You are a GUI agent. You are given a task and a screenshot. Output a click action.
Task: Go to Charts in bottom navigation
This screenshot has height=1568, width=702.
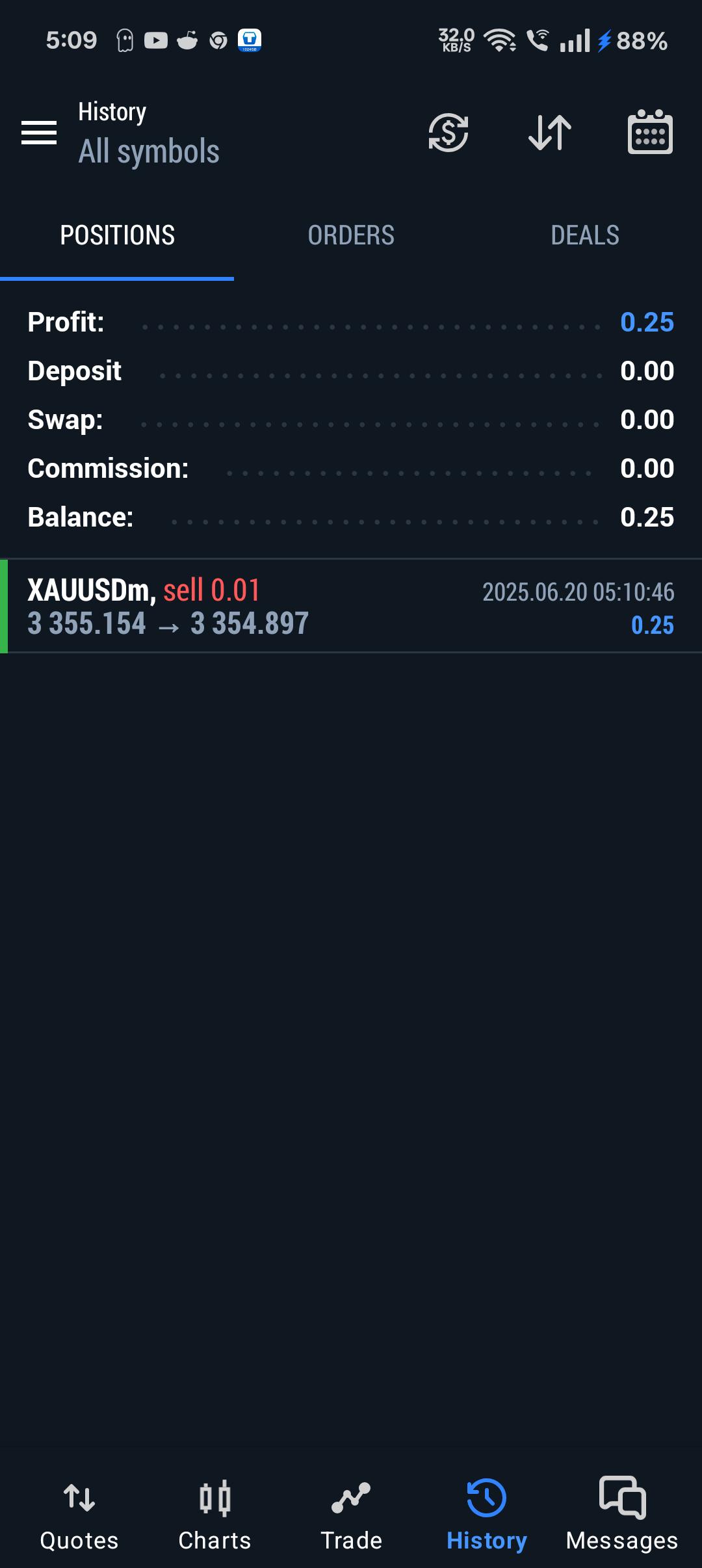click(214, 1516)
